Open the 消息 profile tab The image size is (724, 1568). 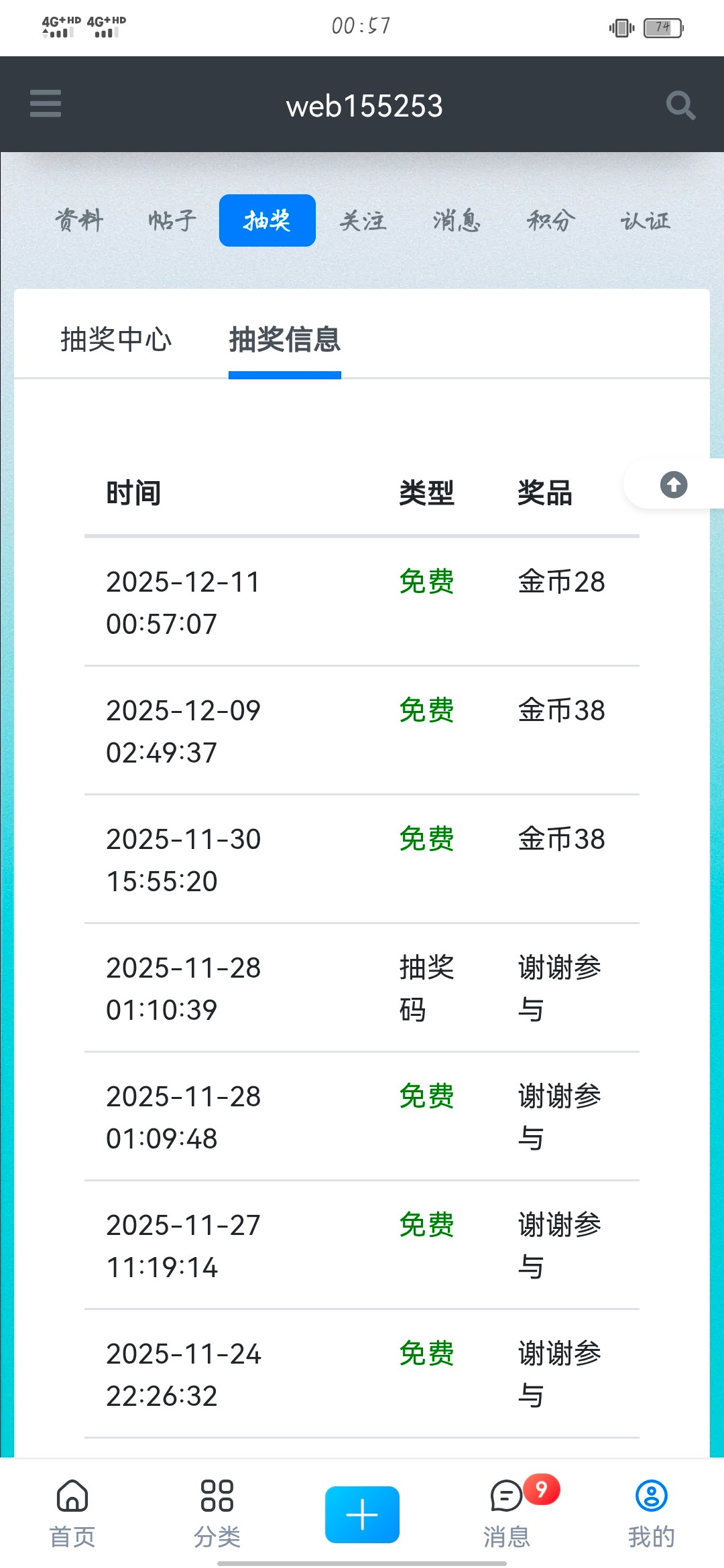(x=457, y=220)
